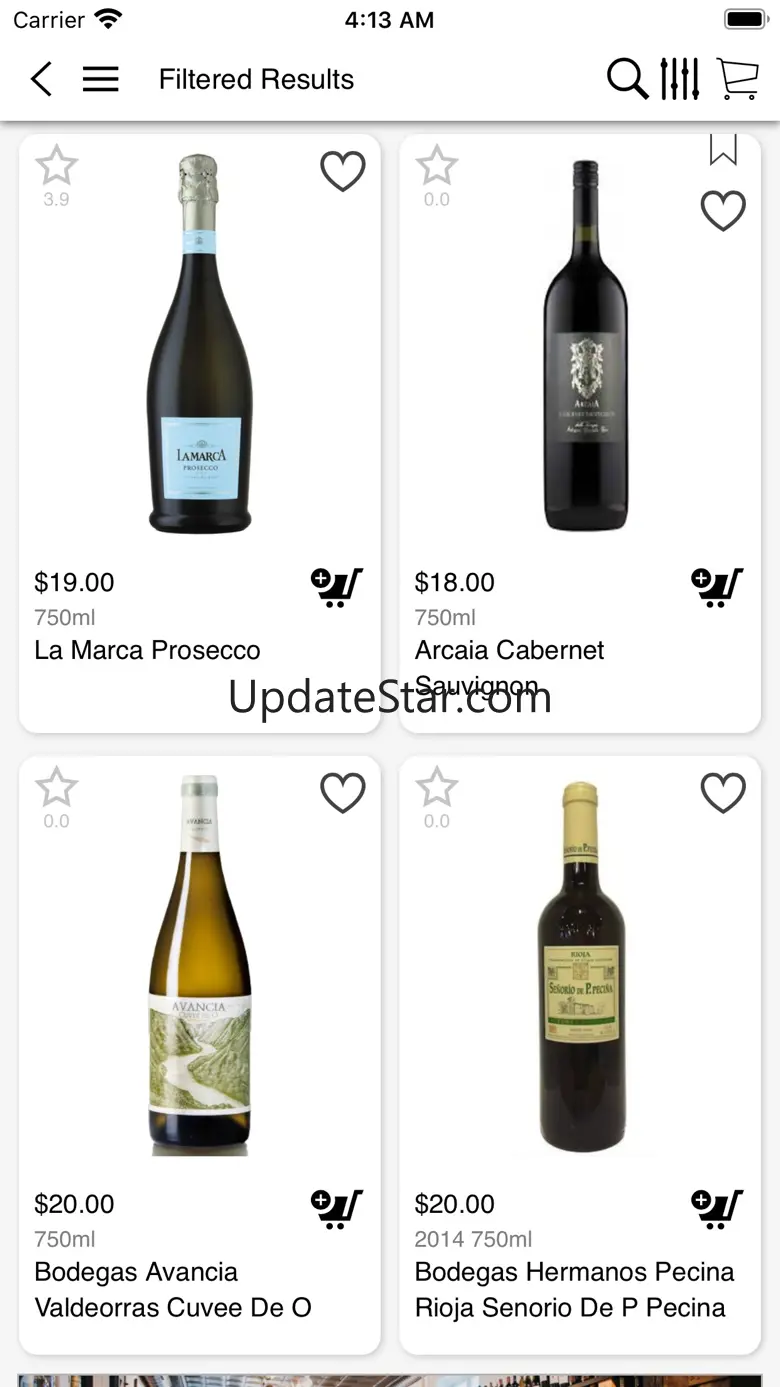The width and height of the screenshot is (780, 1387).
Task: Rate La Marca Prosecco with the star
Action: pyautogui.click(x=56, y=166)
